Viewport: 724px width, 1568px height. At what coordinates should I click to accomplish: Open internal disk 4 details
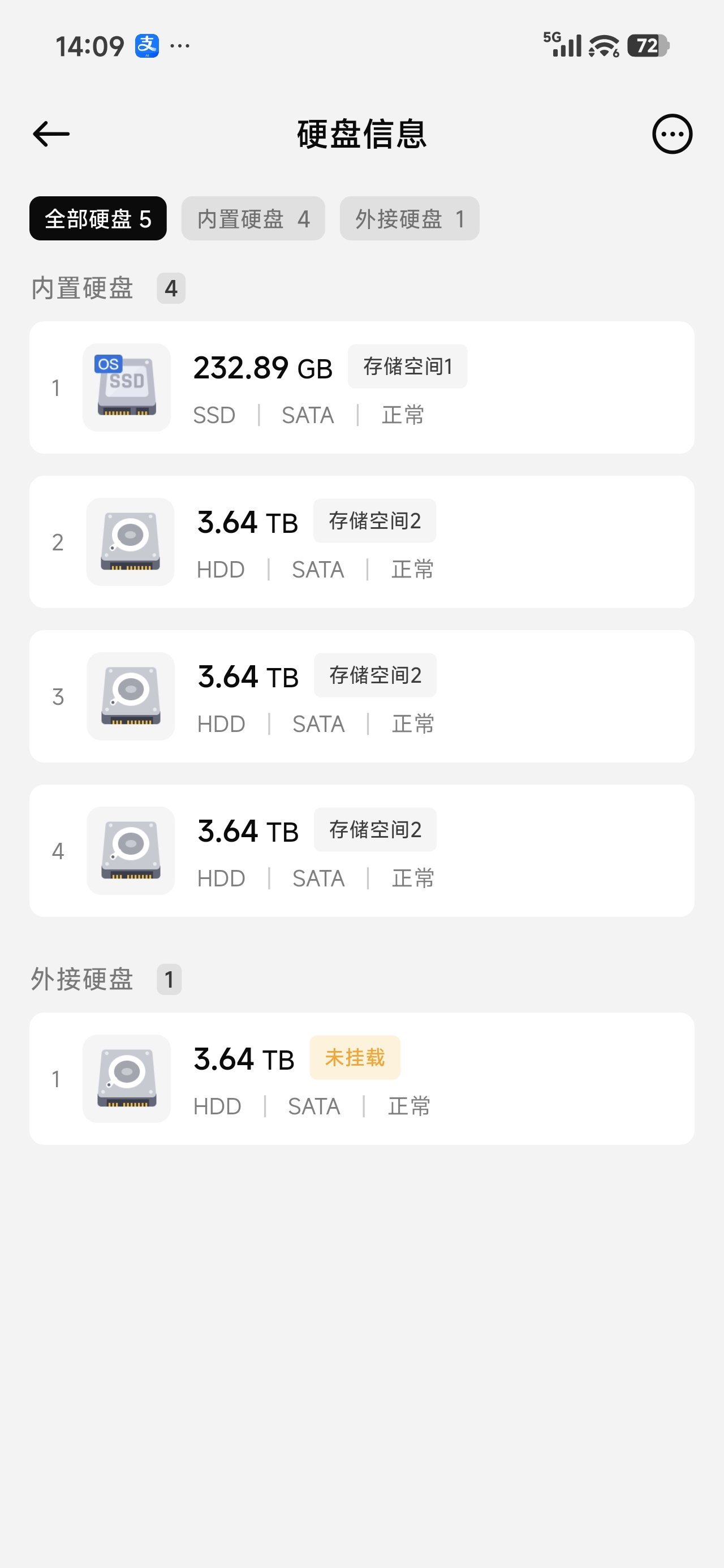(361, 851)
